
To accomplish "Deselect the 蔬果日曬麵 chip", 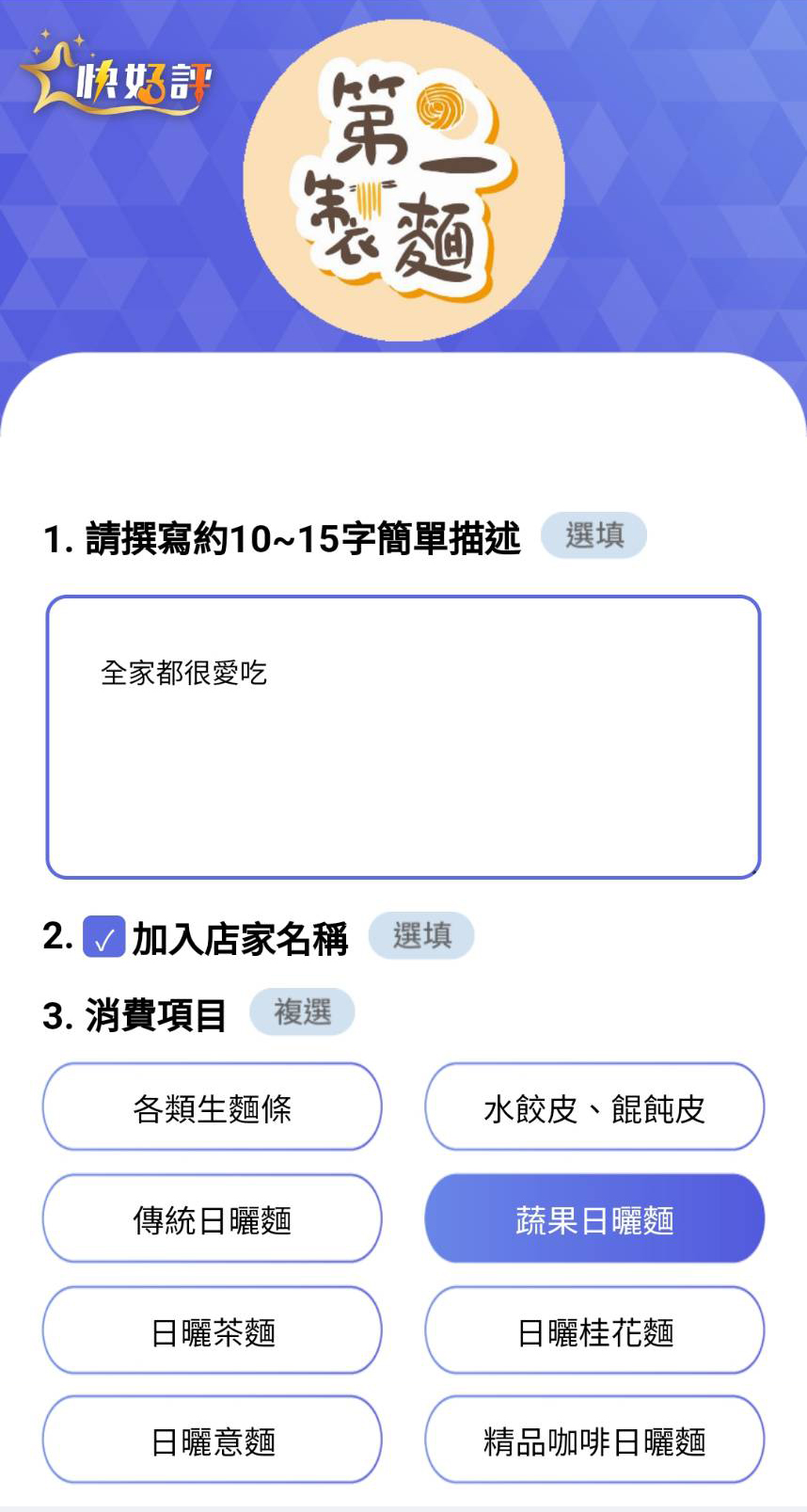I will point(594,1218).
